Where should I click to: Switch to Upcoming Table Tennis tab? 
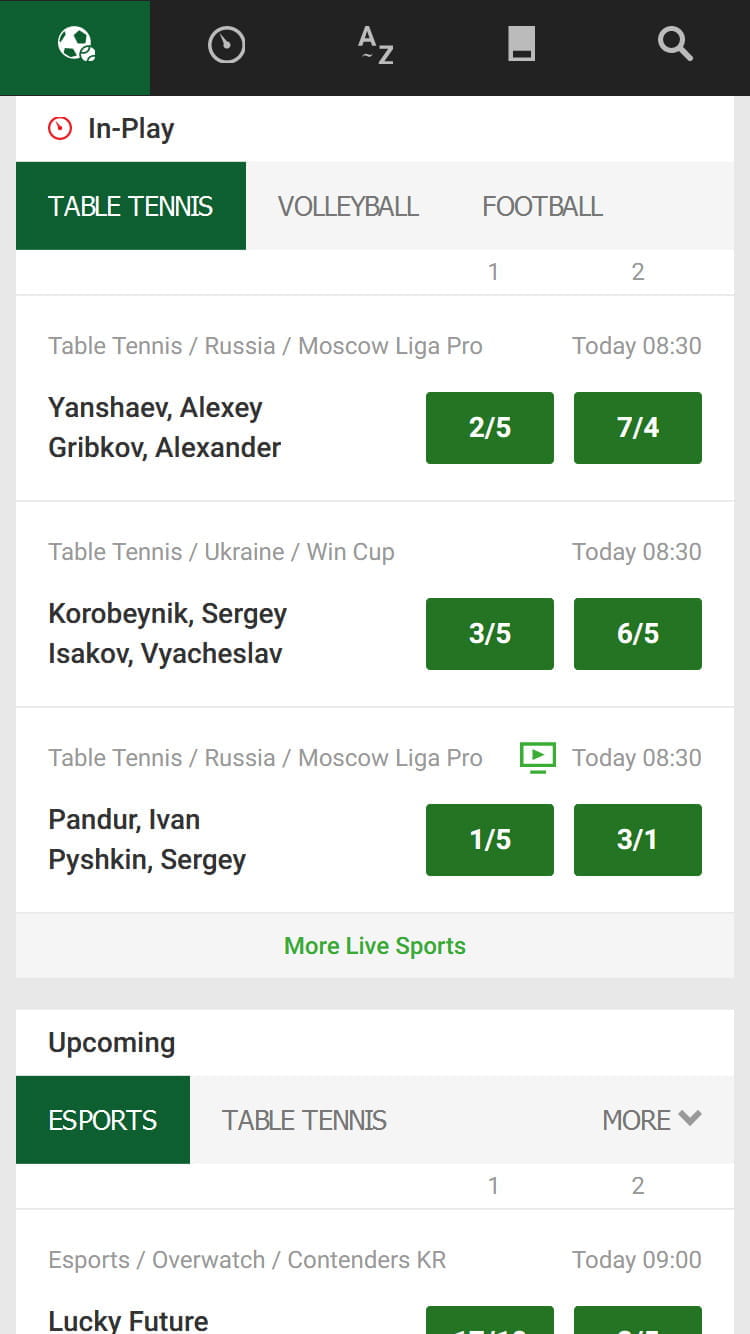[304, 1120]
